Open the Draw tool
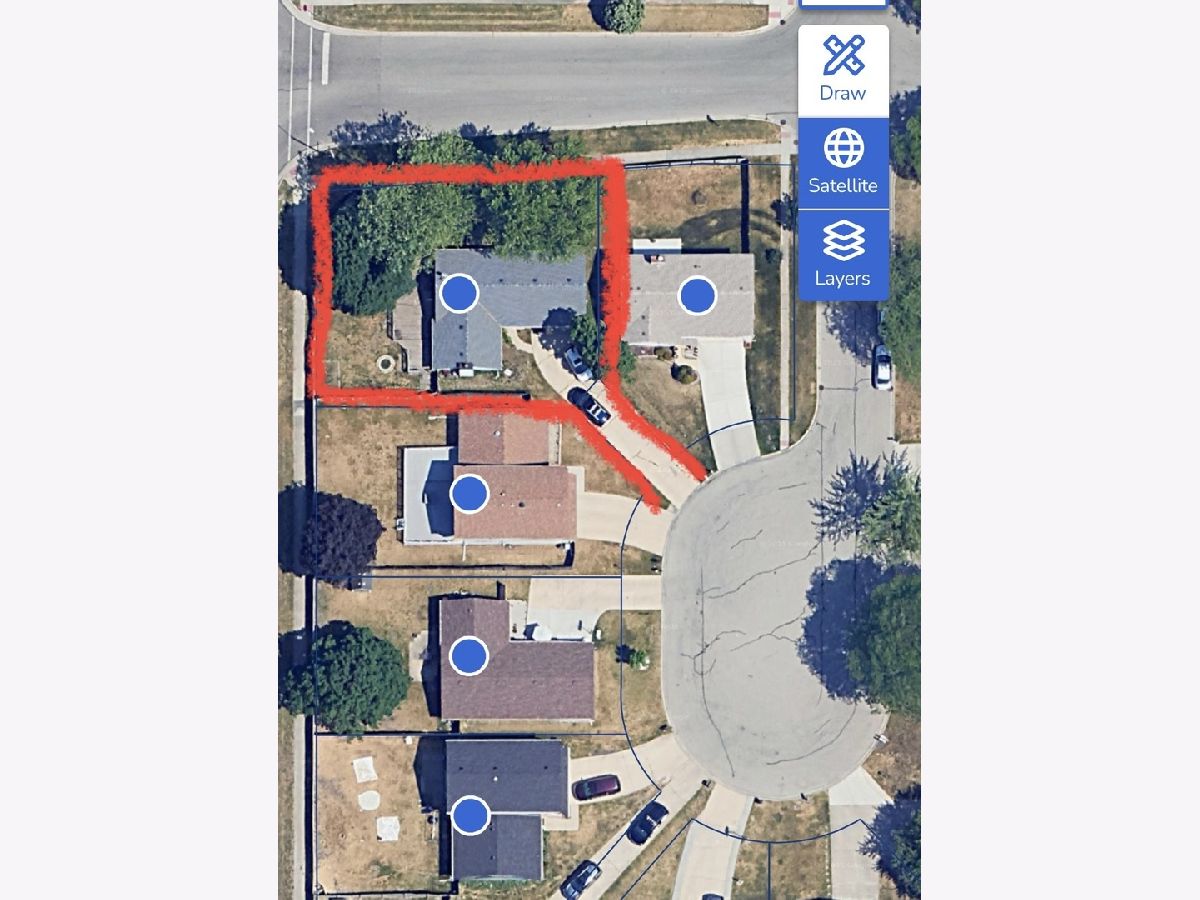This screenshot has height=900, width=1200. pos(843,70)
